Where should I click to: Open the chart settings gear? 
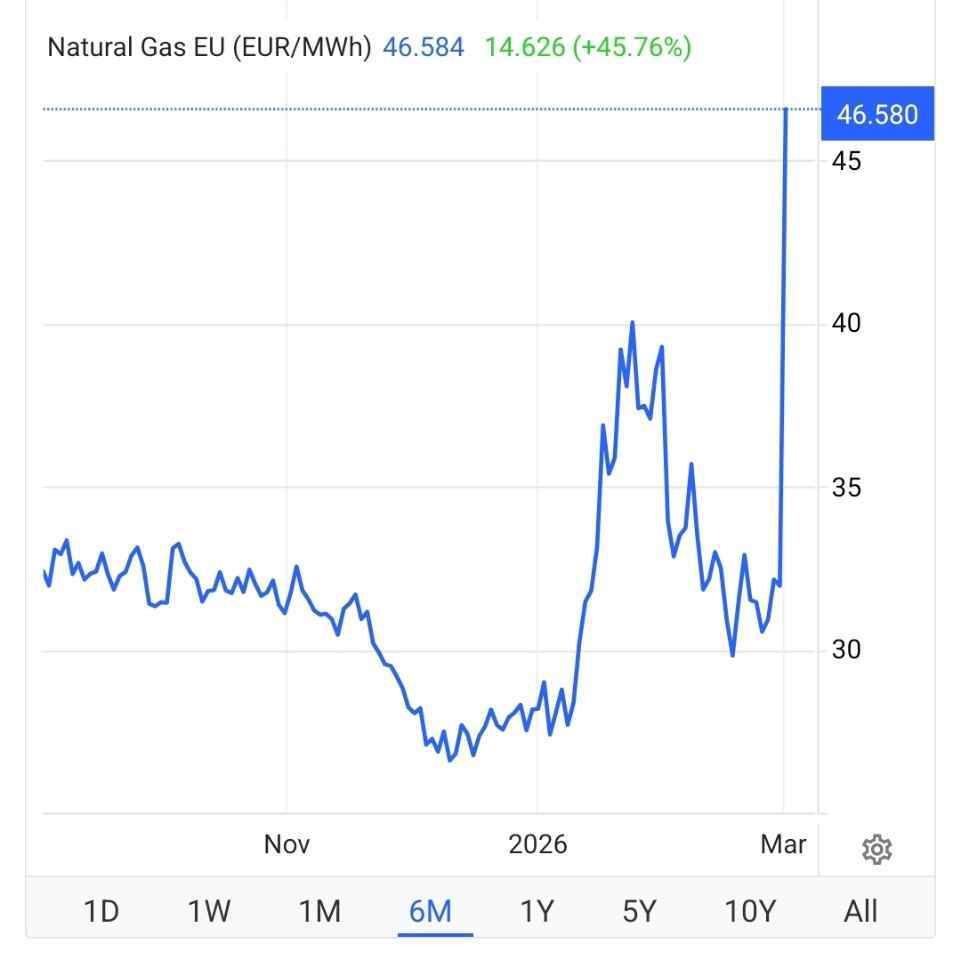[876, 850]
